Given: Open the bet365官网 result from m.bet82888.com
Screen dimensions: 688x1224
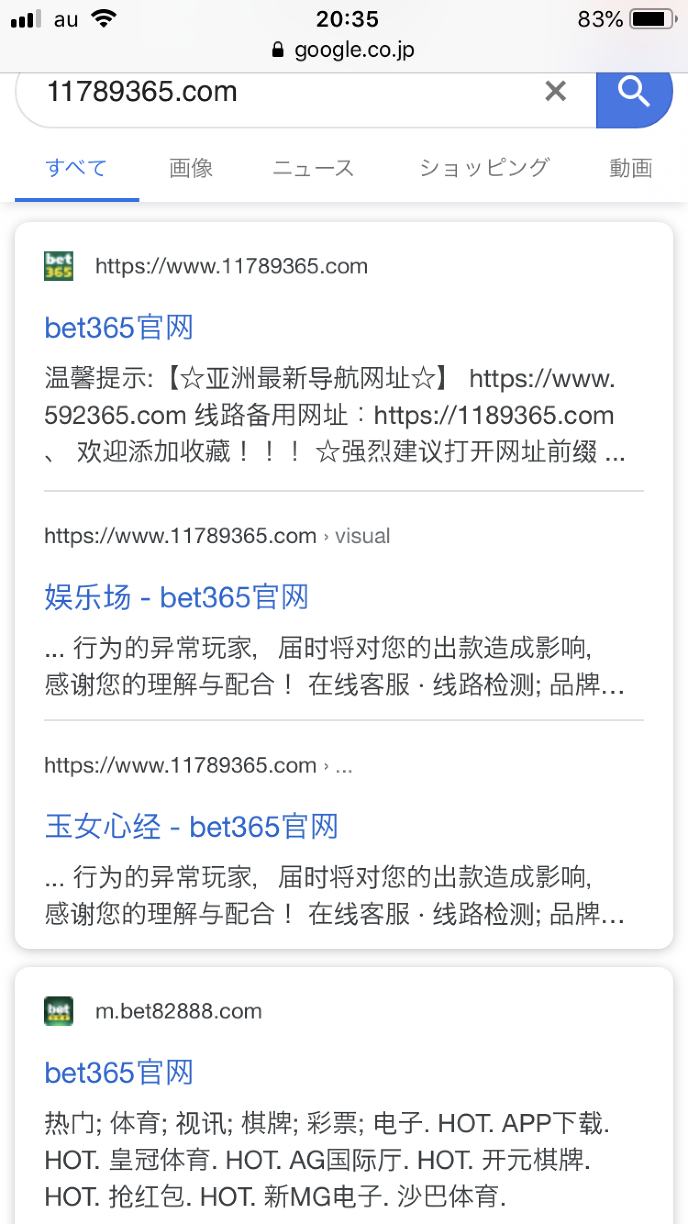Looking at the screenshot, I should 119,1073.
